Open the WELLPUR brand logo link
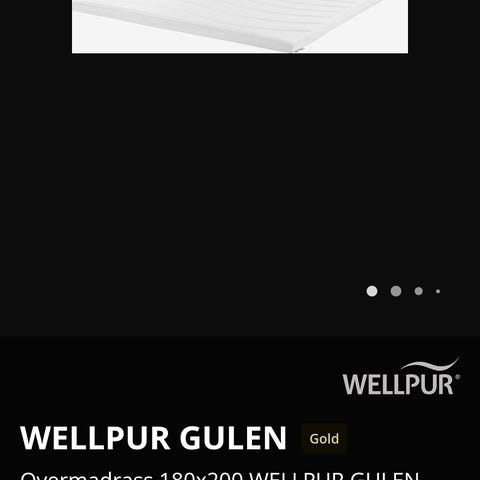 pyautogui.click(x=401, y=376)
